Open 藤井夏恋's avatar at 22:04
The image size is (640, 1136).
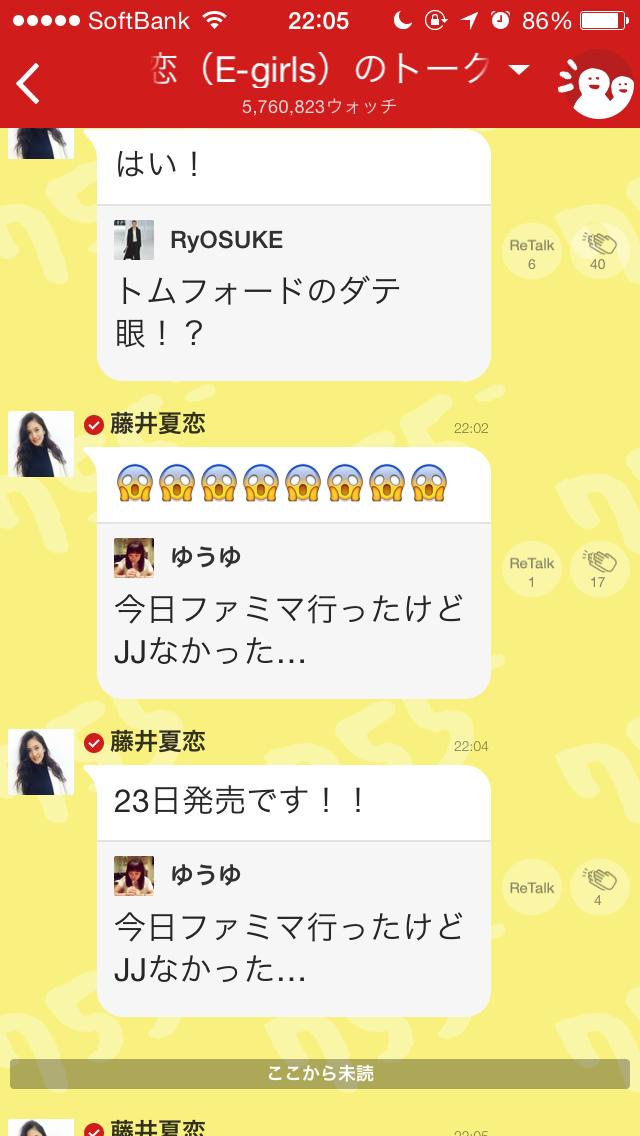tap(41, 761)
